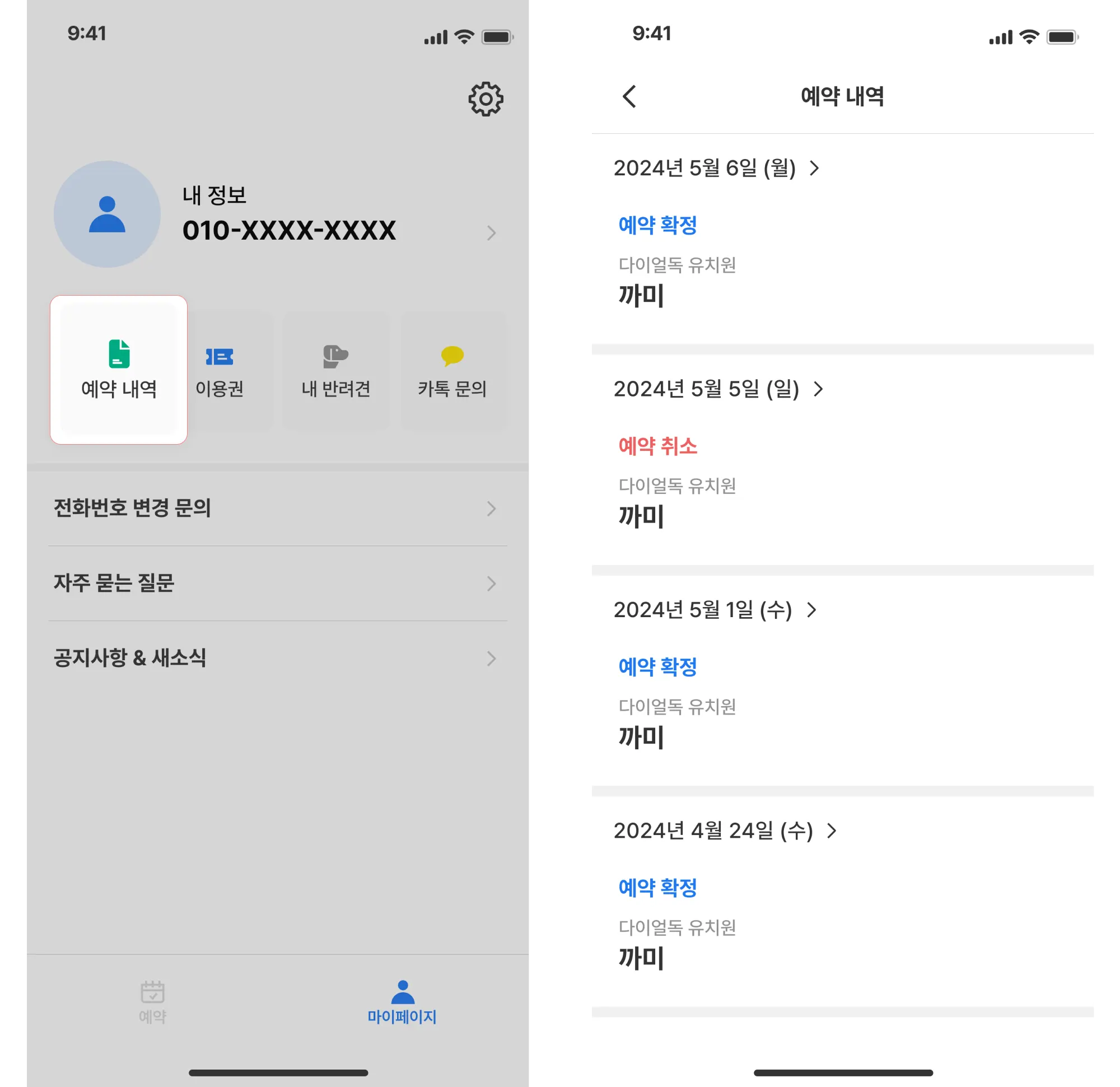Image resolution: width=1120 pixels, height=1087 pixels.
Task: Start a 카톡 문의 inquiry
Action: click(452, 371)
